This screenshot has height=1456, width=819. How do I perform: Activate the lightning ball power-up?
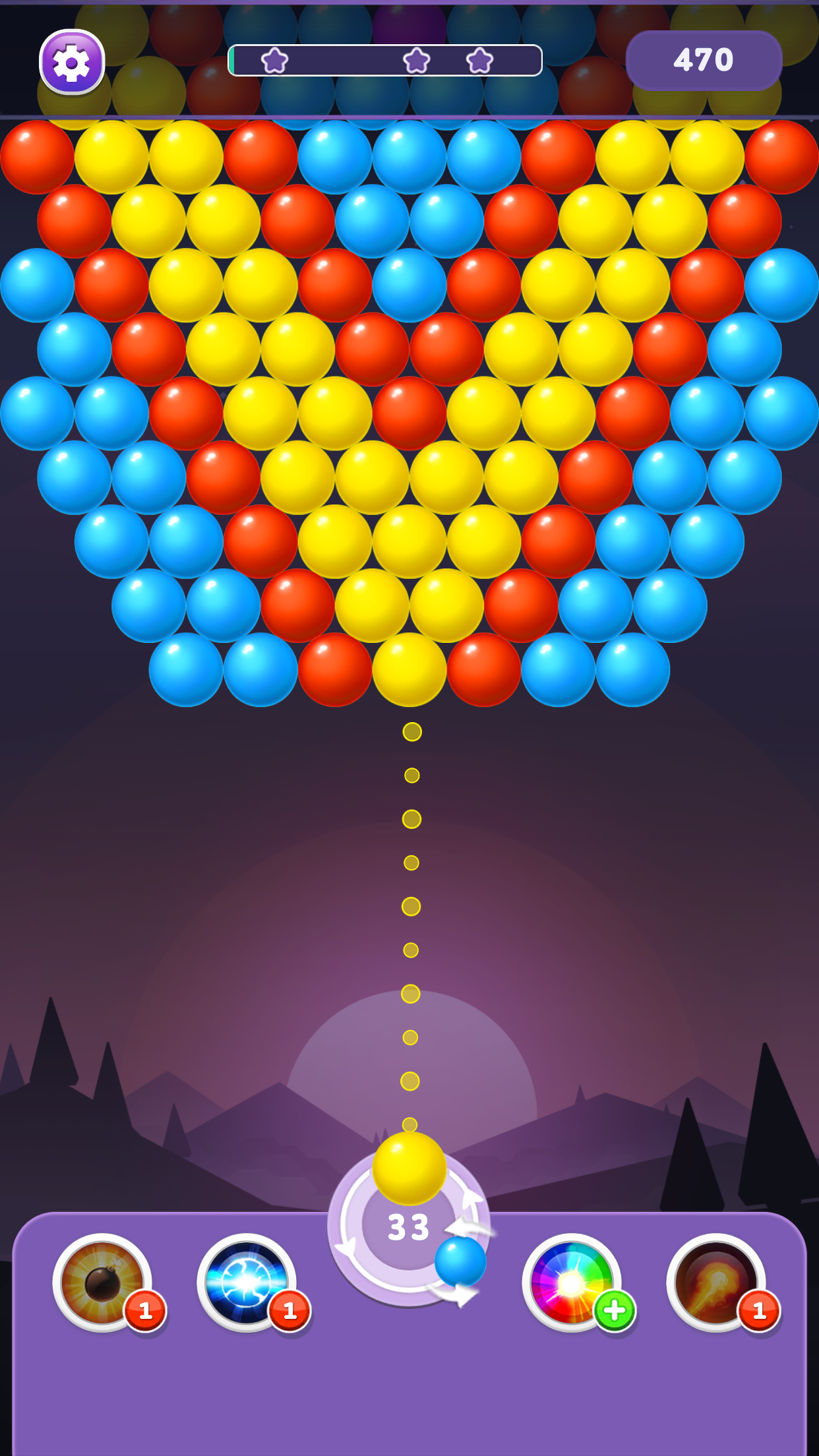246,1282
